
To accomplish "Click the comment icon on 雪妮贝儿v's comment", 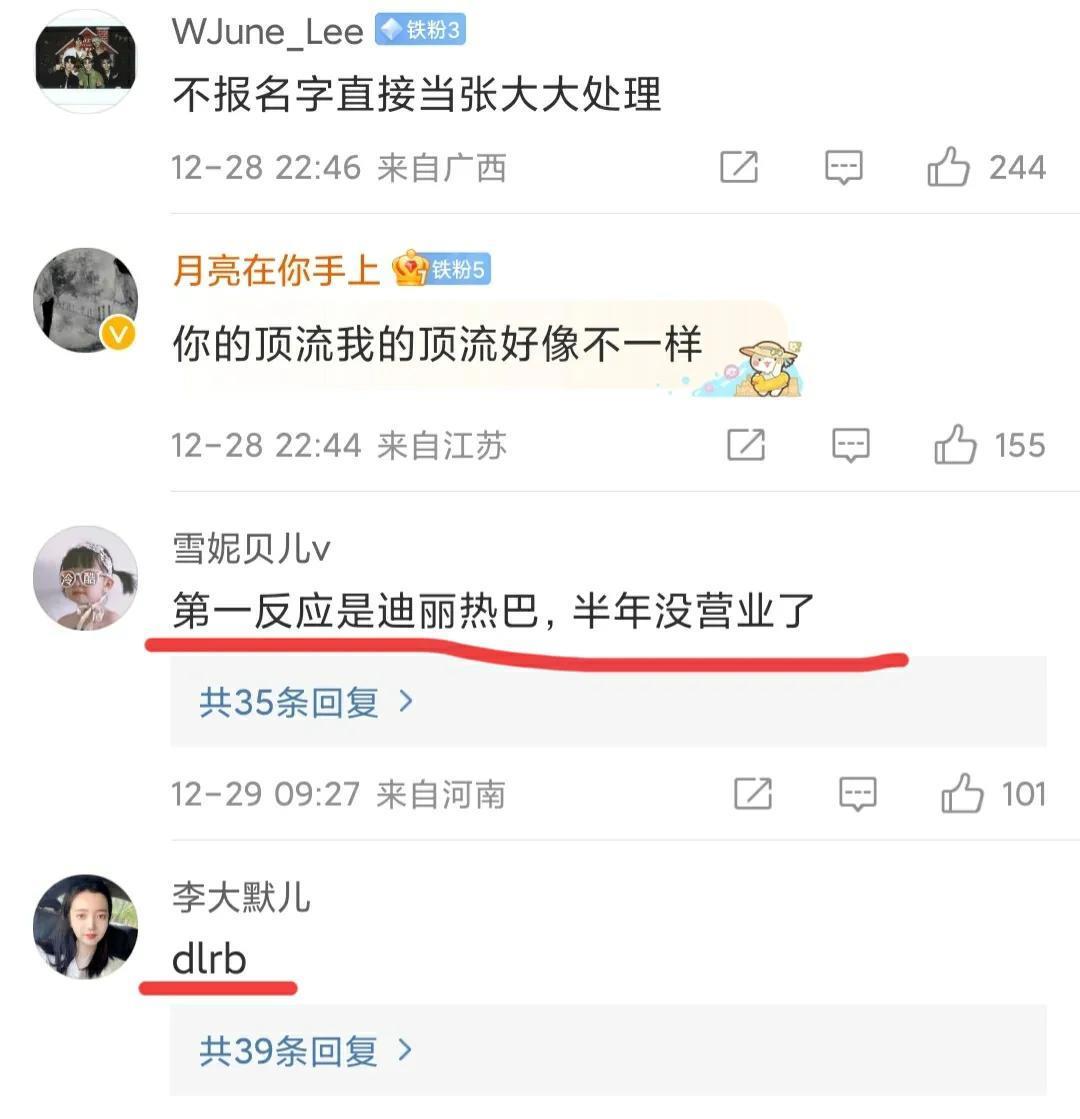I will click(860, 794).
